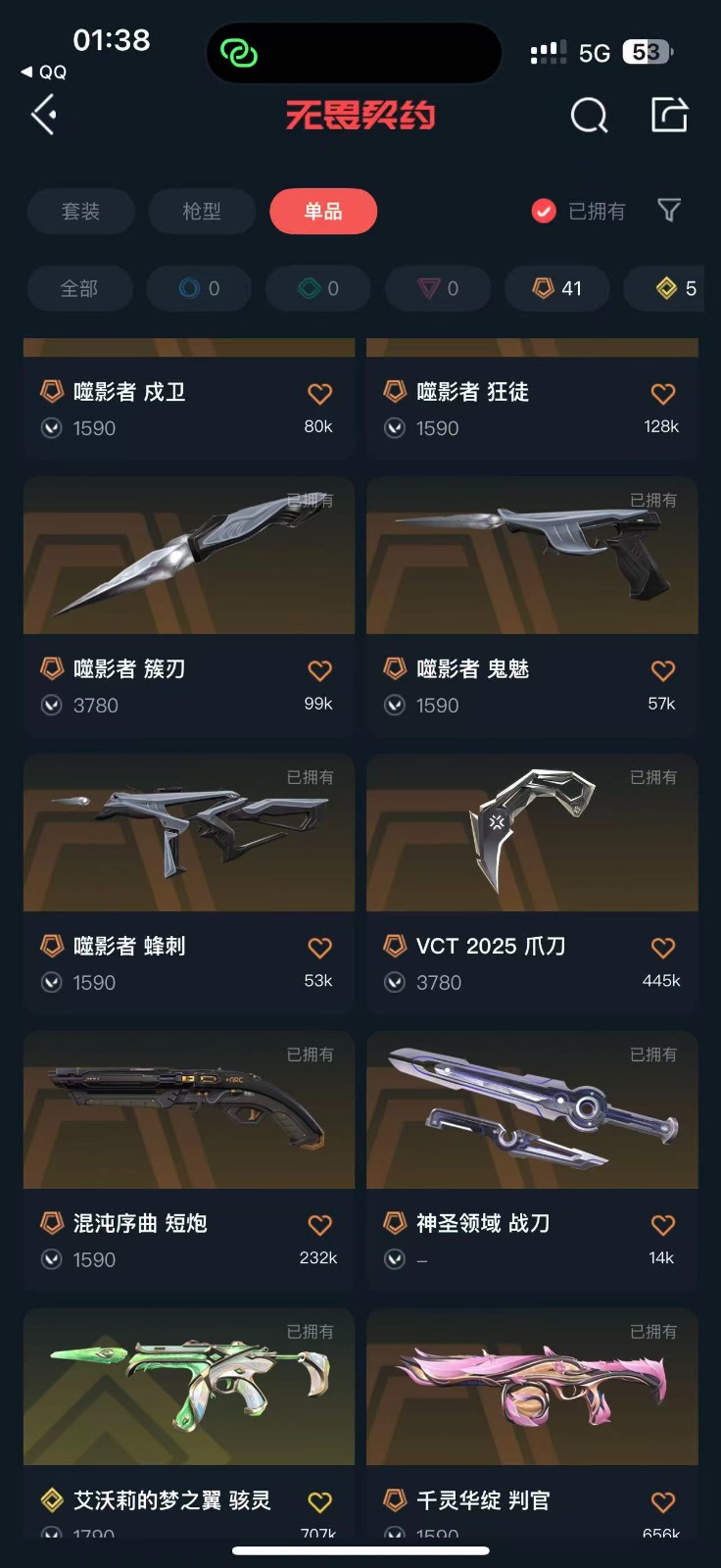Open the filter funnel icon

[x=669, y=210]
